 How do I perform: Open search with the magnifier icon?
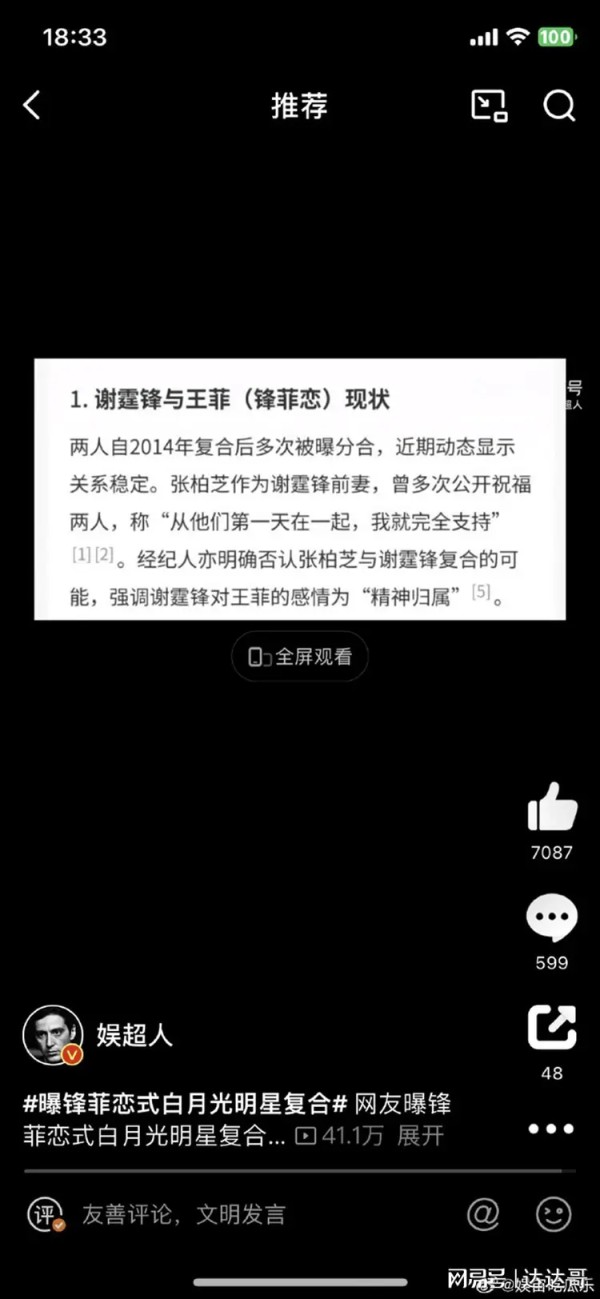pos(559,105)
